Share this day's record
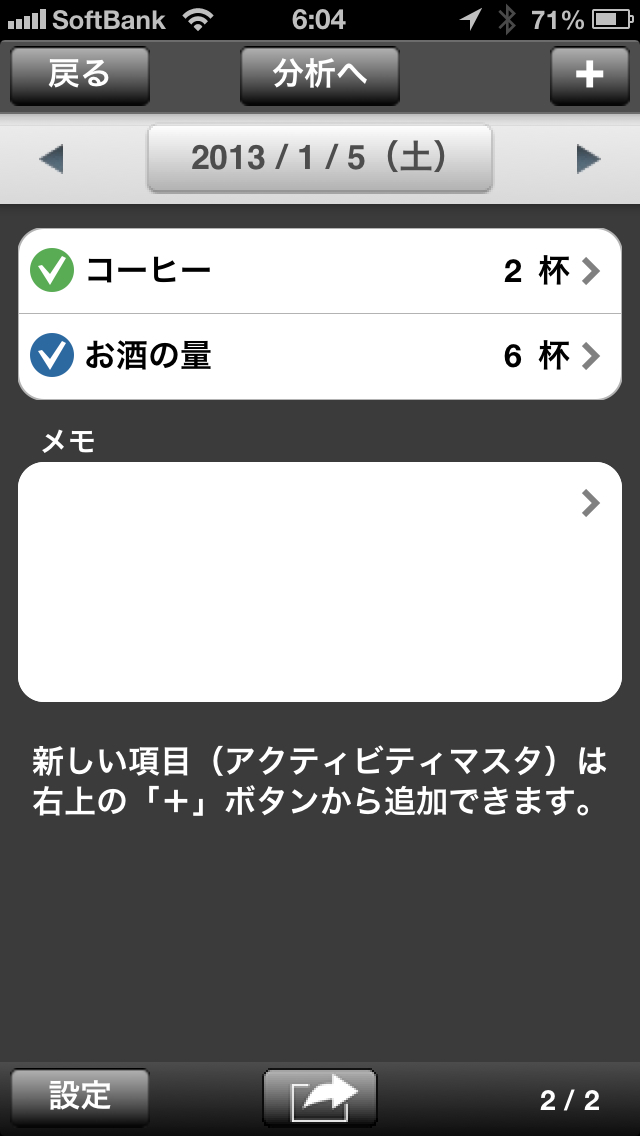The width and height of the screenshot is (640, 1136). 320,1097
